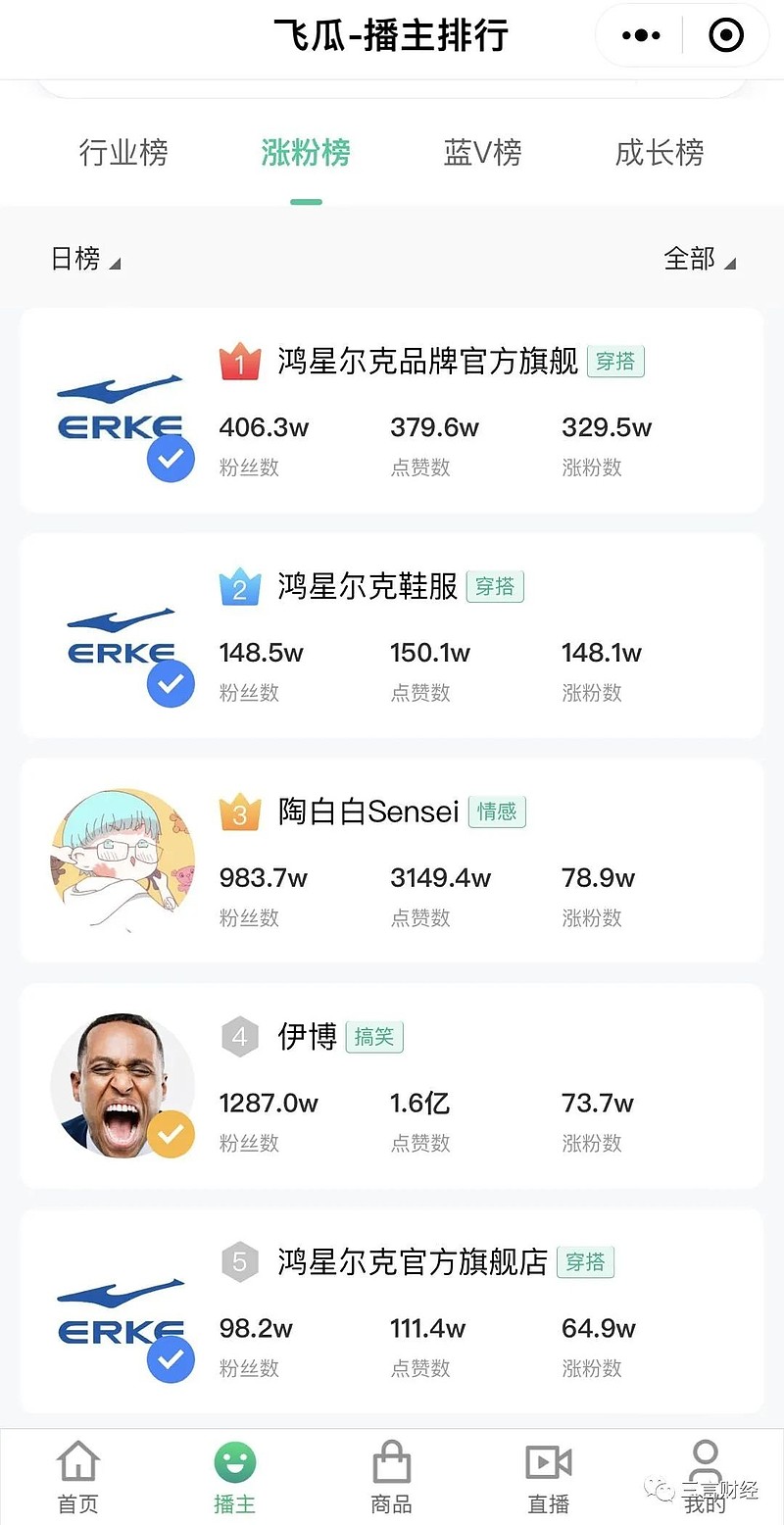Open the 鸿星尔克官方旗舰店 ranking card
Viewport: 784px width, 1525px height.
click(x=392, y=1311)
